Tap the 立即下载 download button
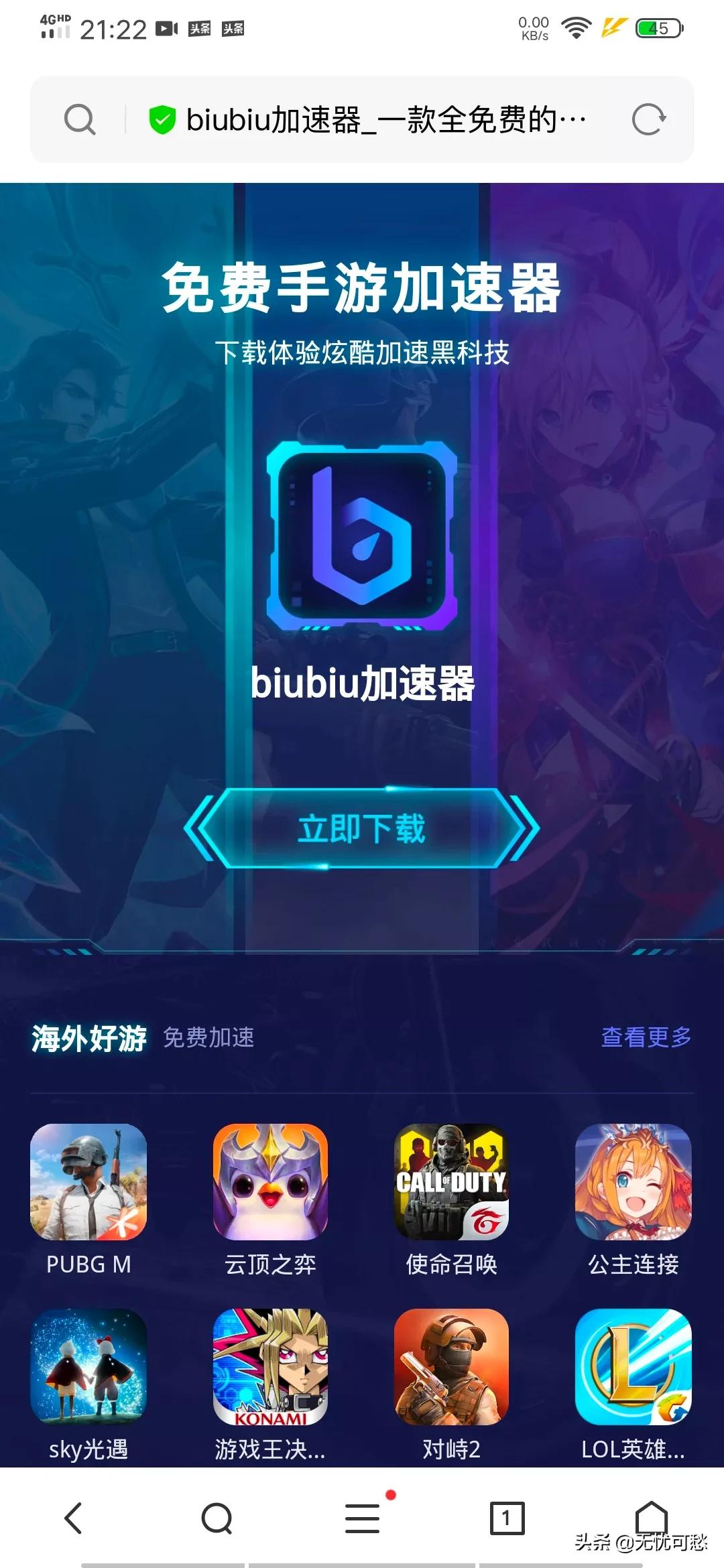 361,829
